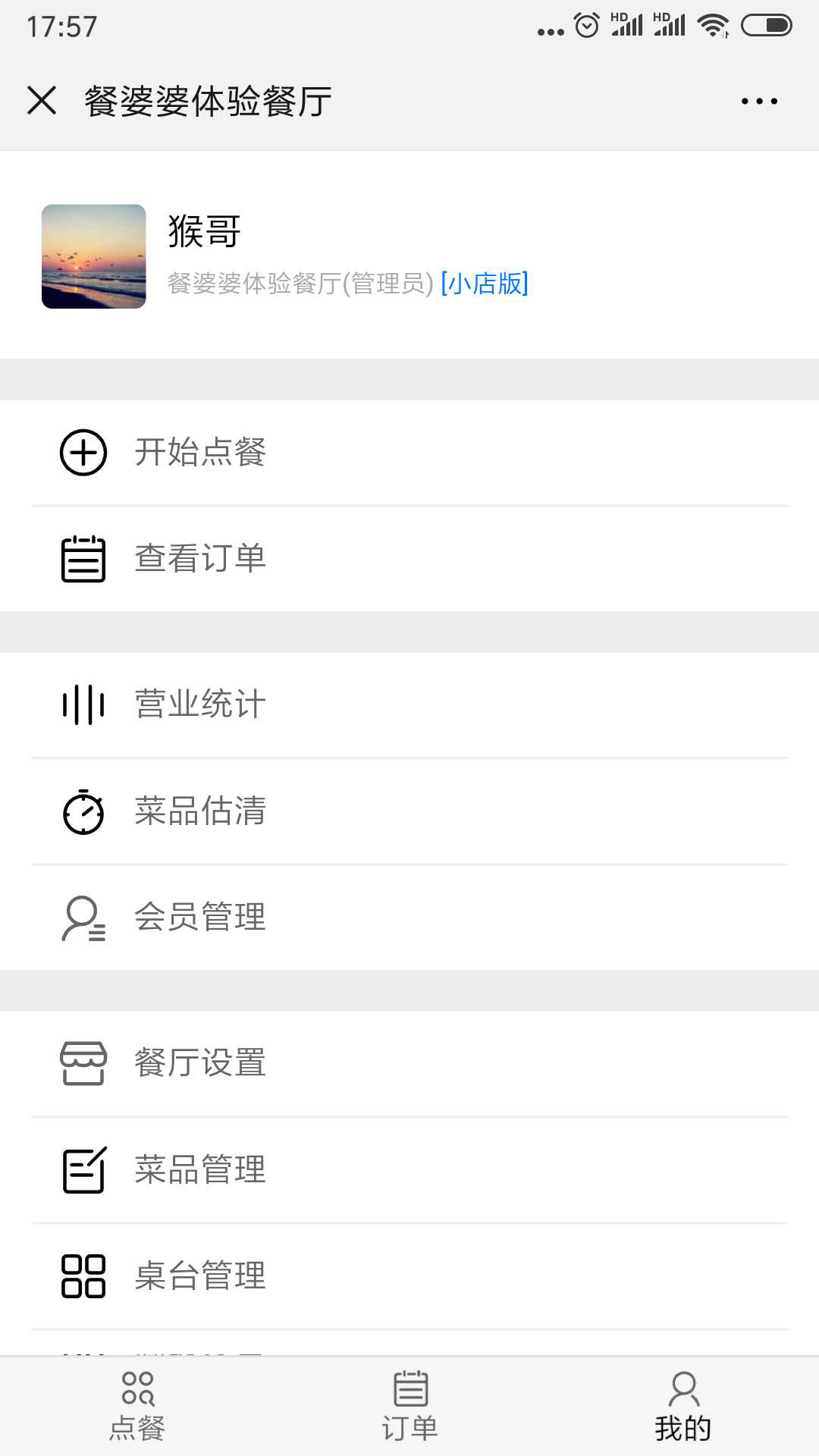Select 开始点餐 to start ordering
Viewport: 819px width, 1456px height.
[409, 453]
